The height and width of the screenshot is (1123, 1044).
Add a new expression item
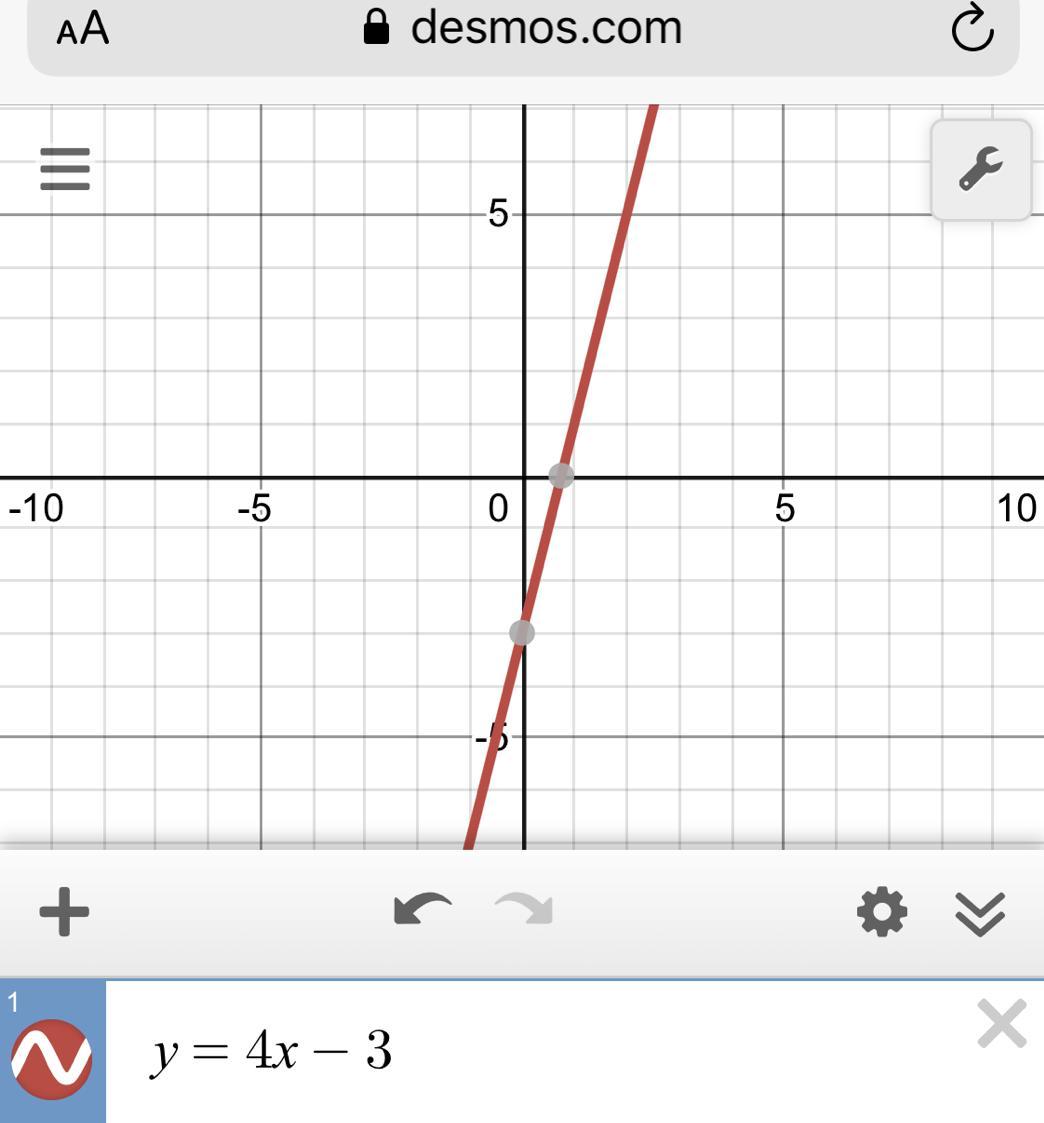pos(65,912)
